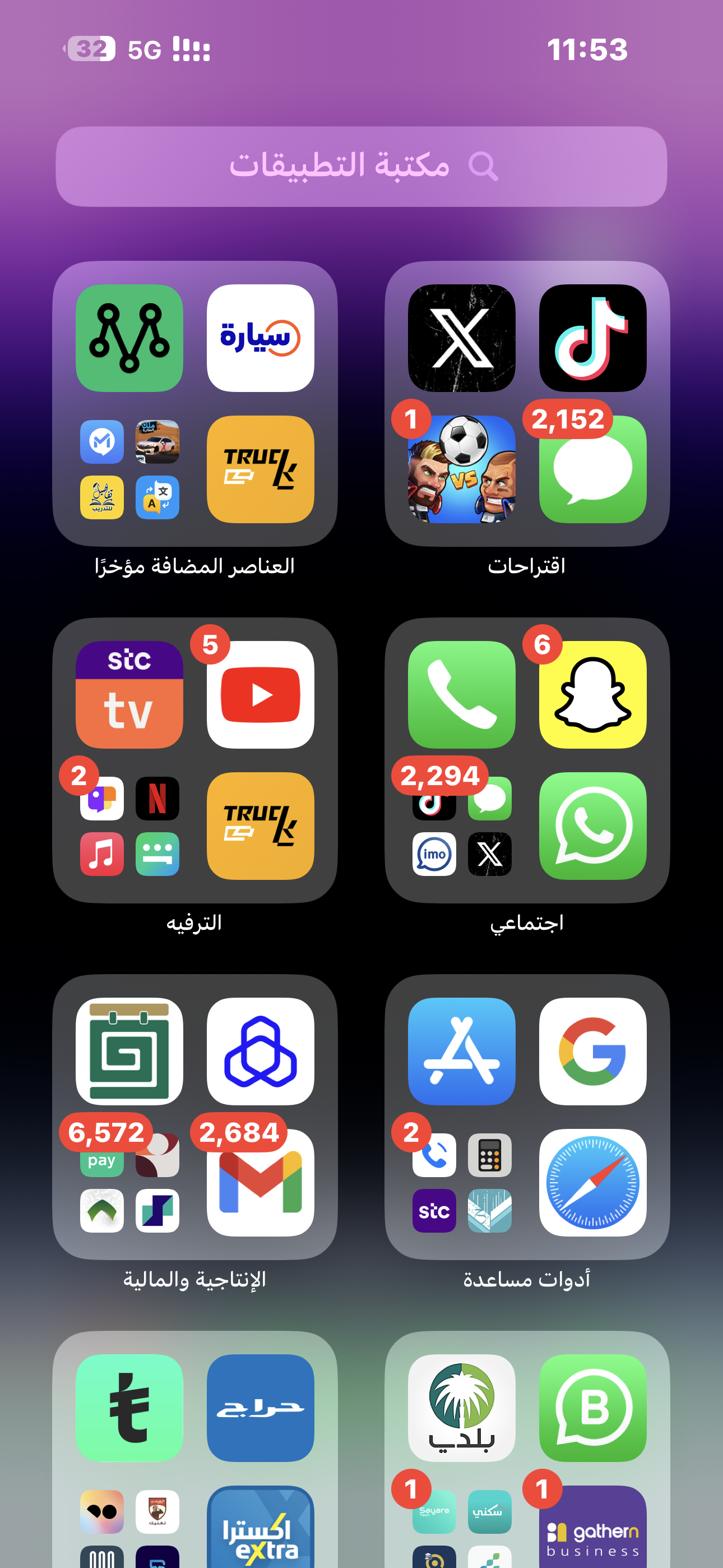Open the stc tv app
723x1568 pixels.
click(129, 694)
